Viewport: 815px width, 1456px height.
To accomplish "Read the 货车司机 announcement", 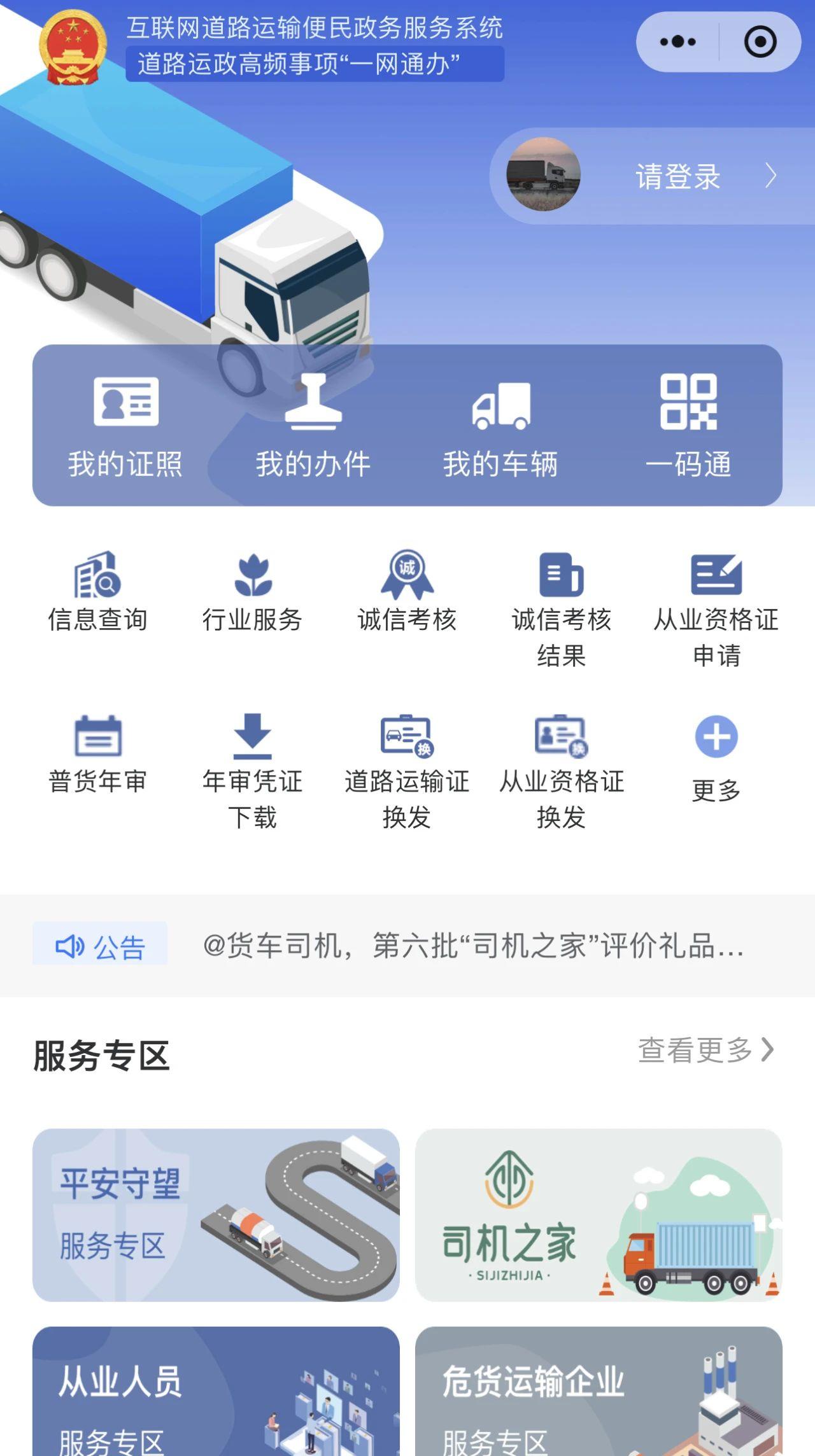I will tap(472, 946).
